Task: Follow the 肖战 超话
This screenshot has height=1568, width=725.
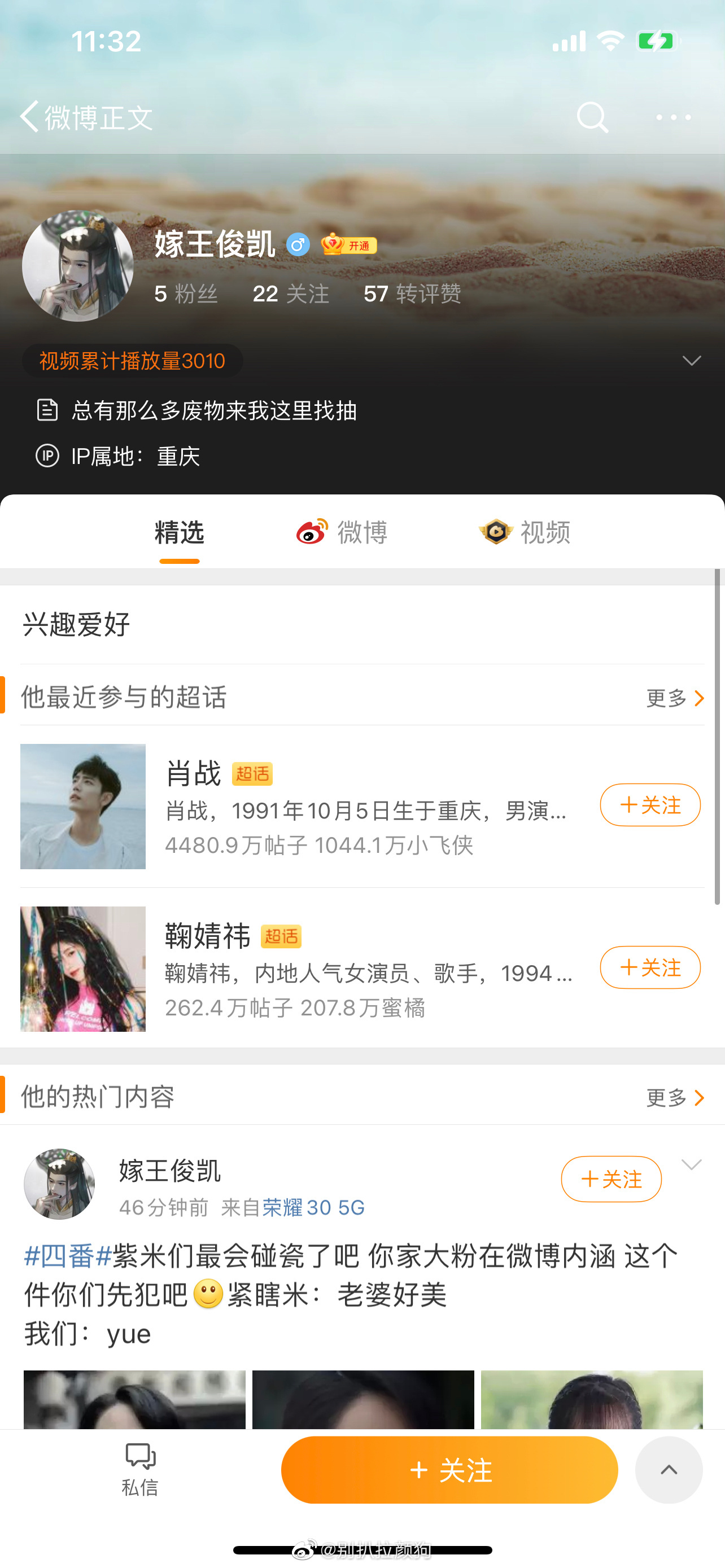Action: tap(649, 805)
